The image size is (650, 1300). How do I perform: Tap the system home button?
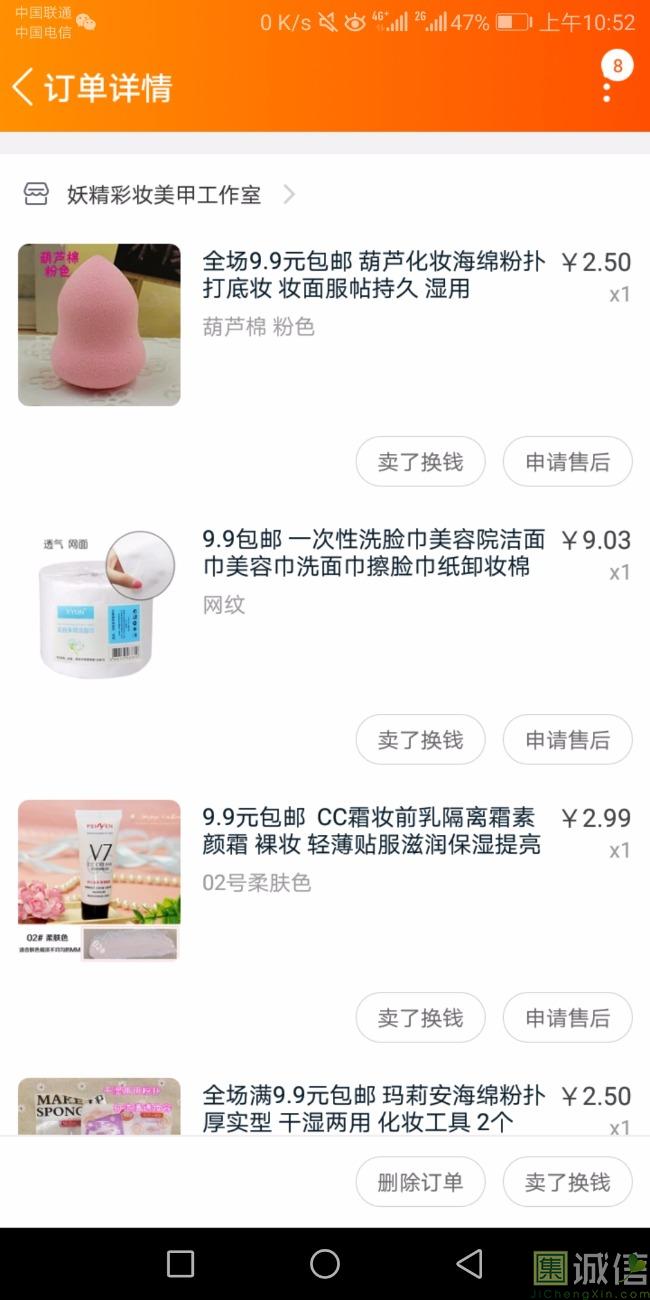click(325, 1264)
